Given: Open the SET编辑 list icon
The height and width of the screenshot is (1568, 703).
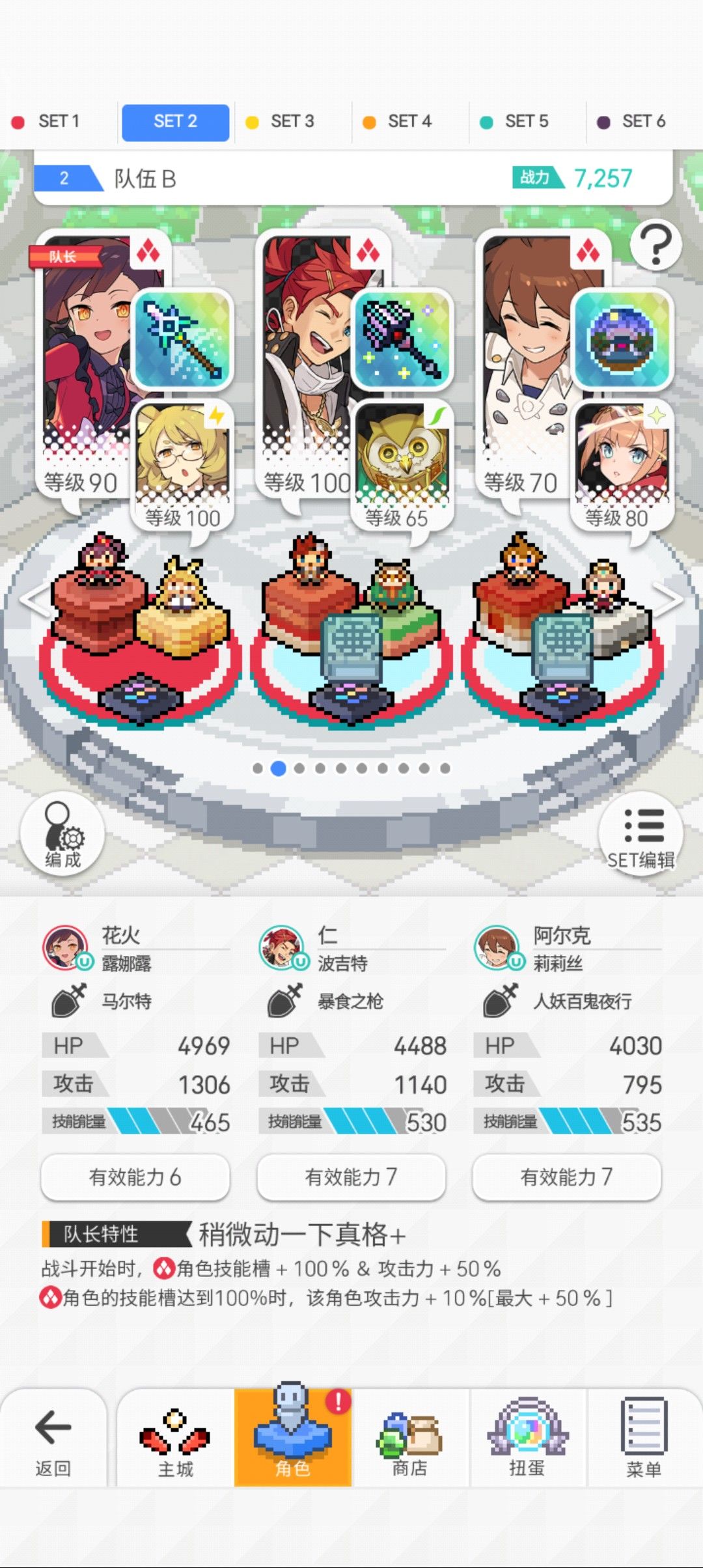Looking at the screenshot, I should click(641, 835).
